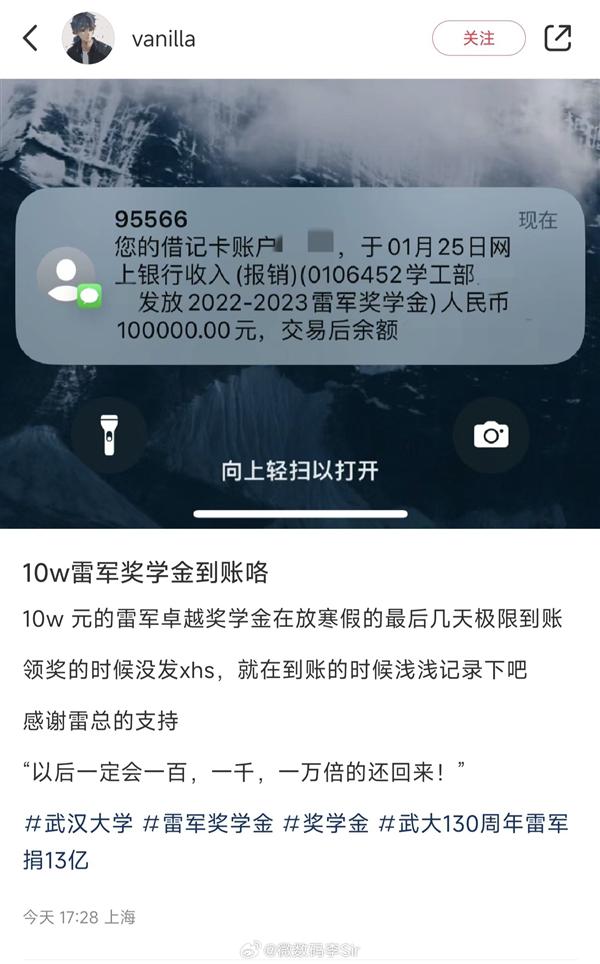
Task: Follow vanilla with the 关注 button
Action: coord(478,39)
